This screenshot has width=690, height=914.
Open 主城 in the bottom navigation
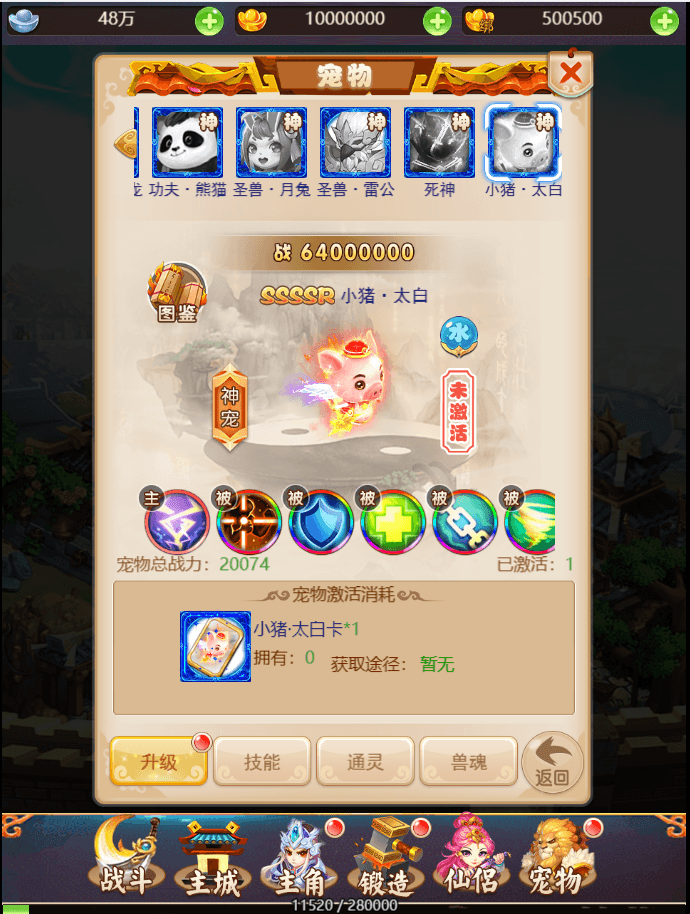point(211,857)
